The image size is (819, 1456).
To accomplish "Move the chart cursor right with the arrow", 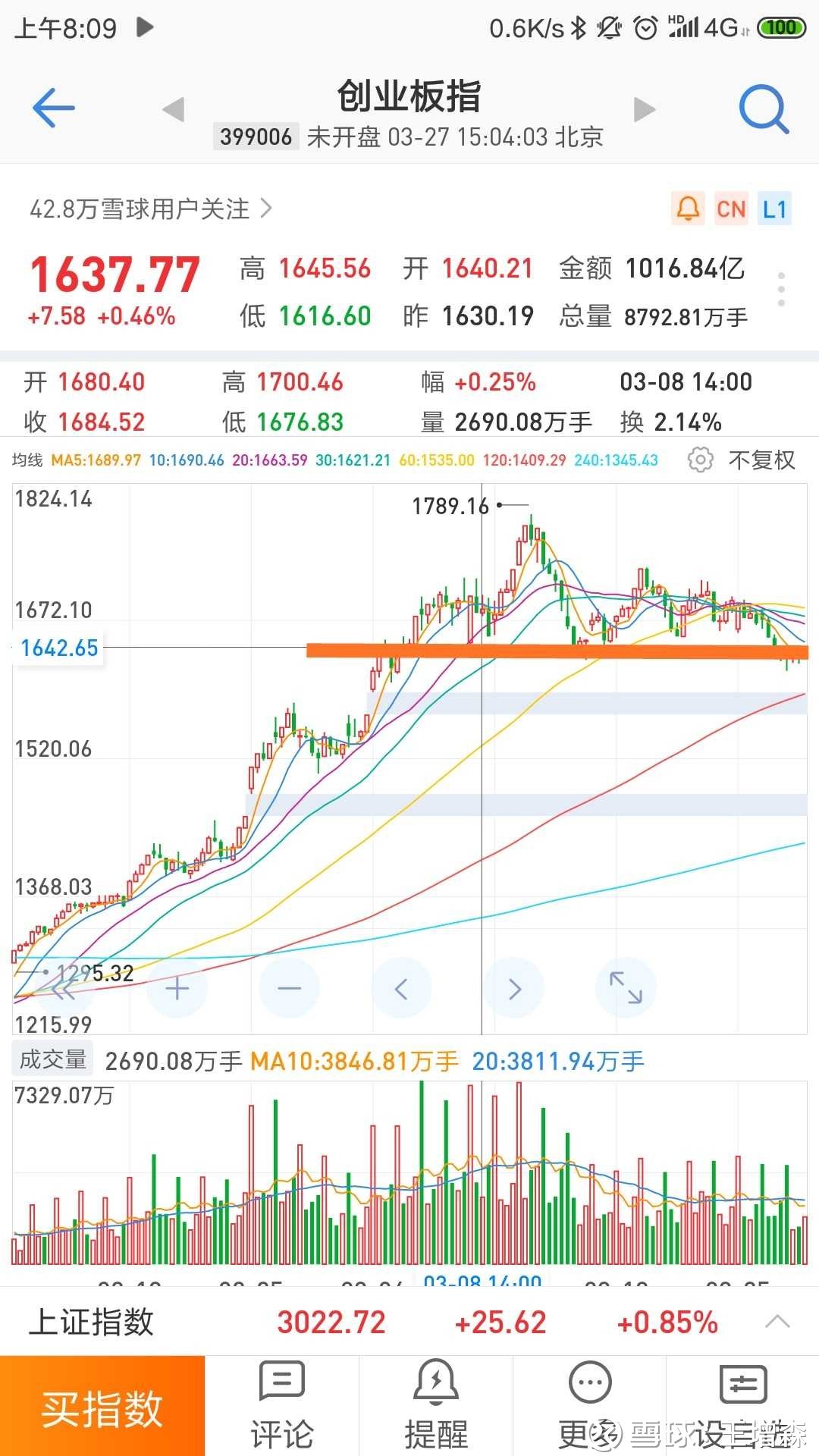I will tap(514, 988).
